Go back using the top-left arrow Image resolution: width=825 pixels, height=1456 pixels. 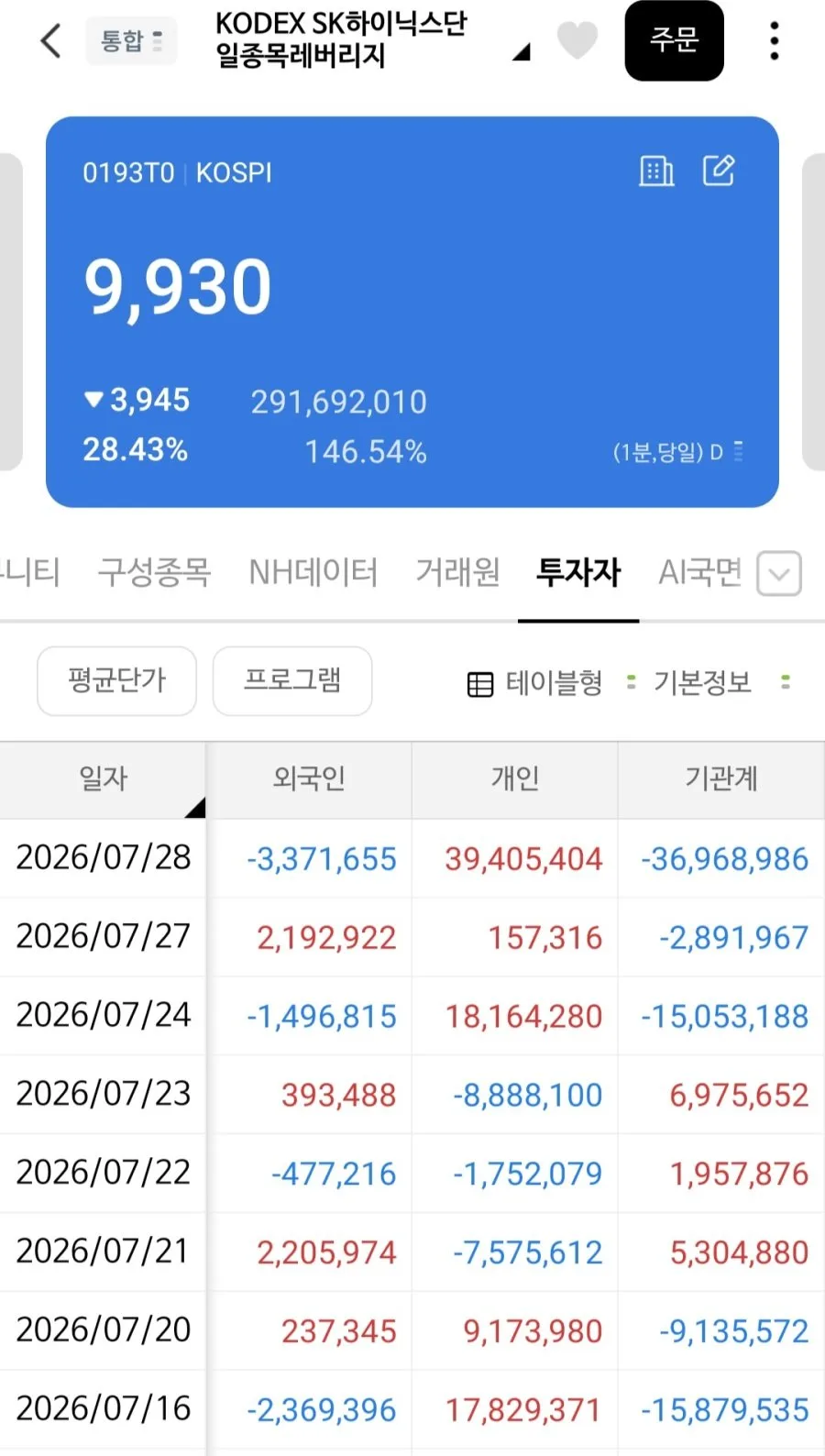(x=51, y=40)
